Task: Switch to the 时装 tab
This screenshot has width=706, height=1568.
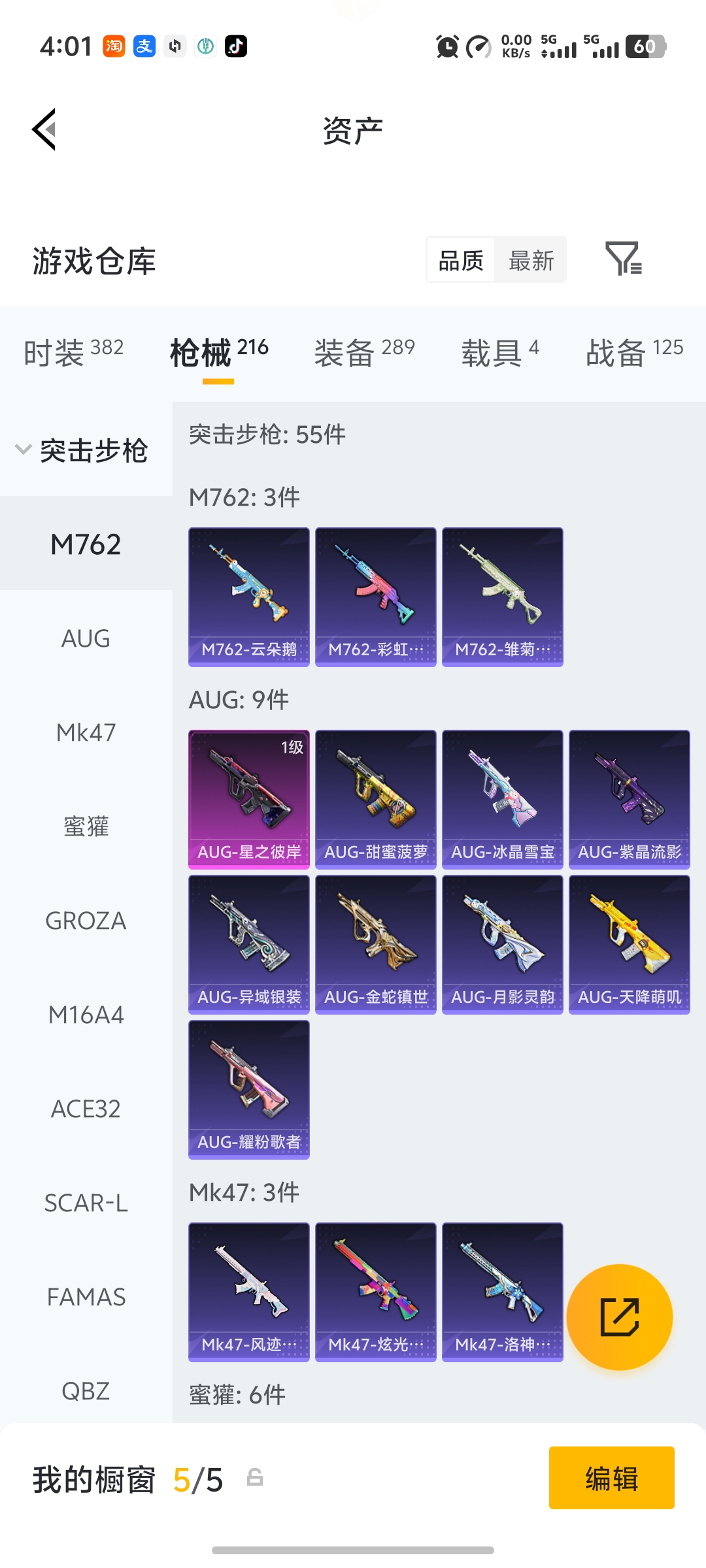Action: (73, 353)
